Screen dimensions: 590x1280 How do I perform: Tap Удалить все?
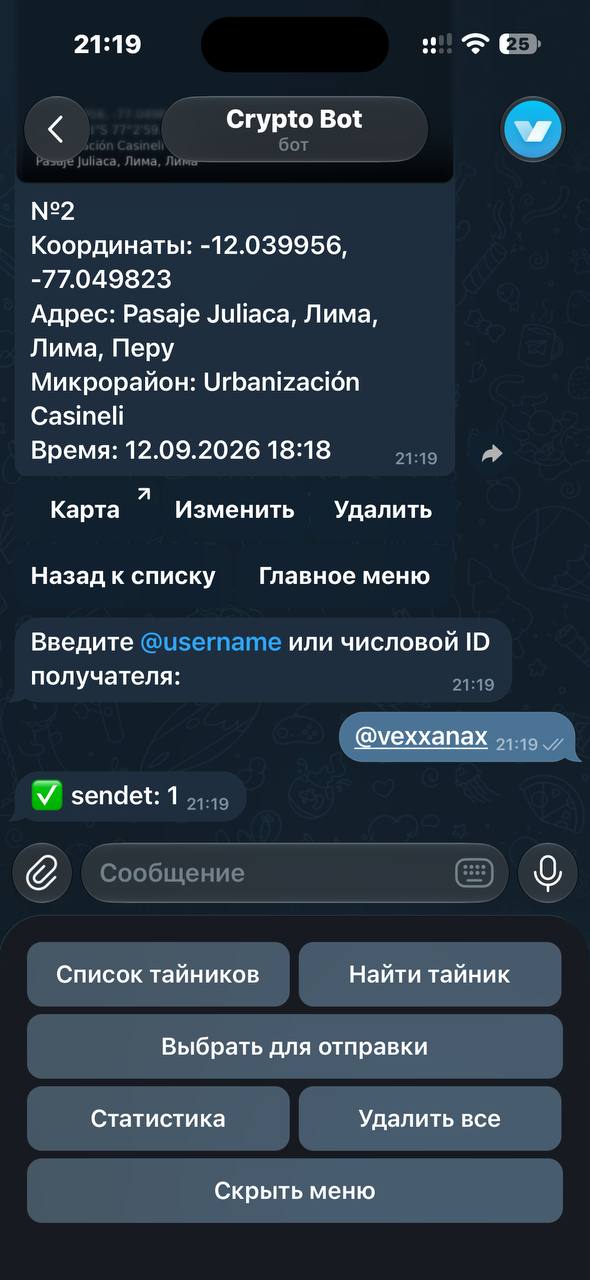click(x=430, y=1119)
